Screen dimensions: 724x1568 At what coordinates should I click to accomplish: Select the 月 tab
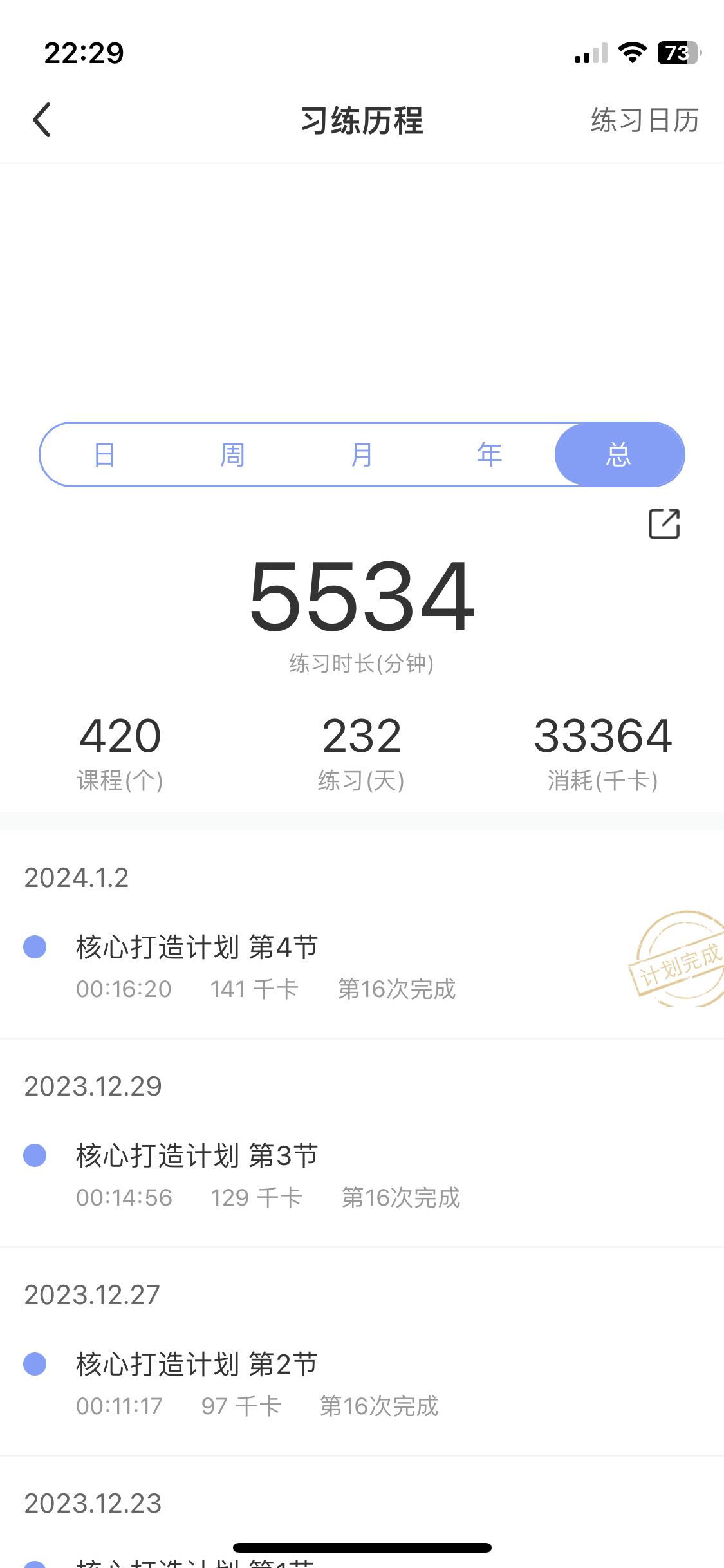(362, 454)
